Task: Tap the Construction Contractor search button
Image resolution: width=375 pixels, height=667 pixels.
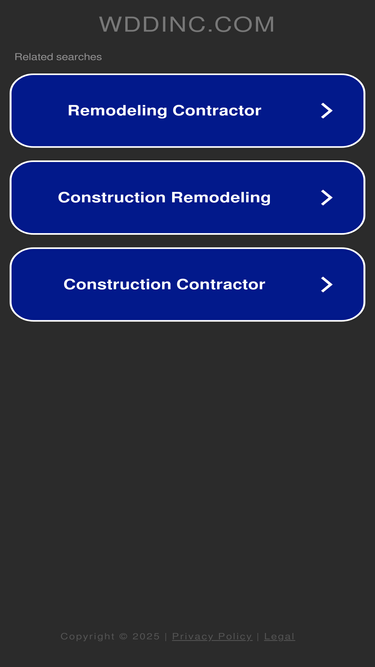Action: (x=188, y=284)
